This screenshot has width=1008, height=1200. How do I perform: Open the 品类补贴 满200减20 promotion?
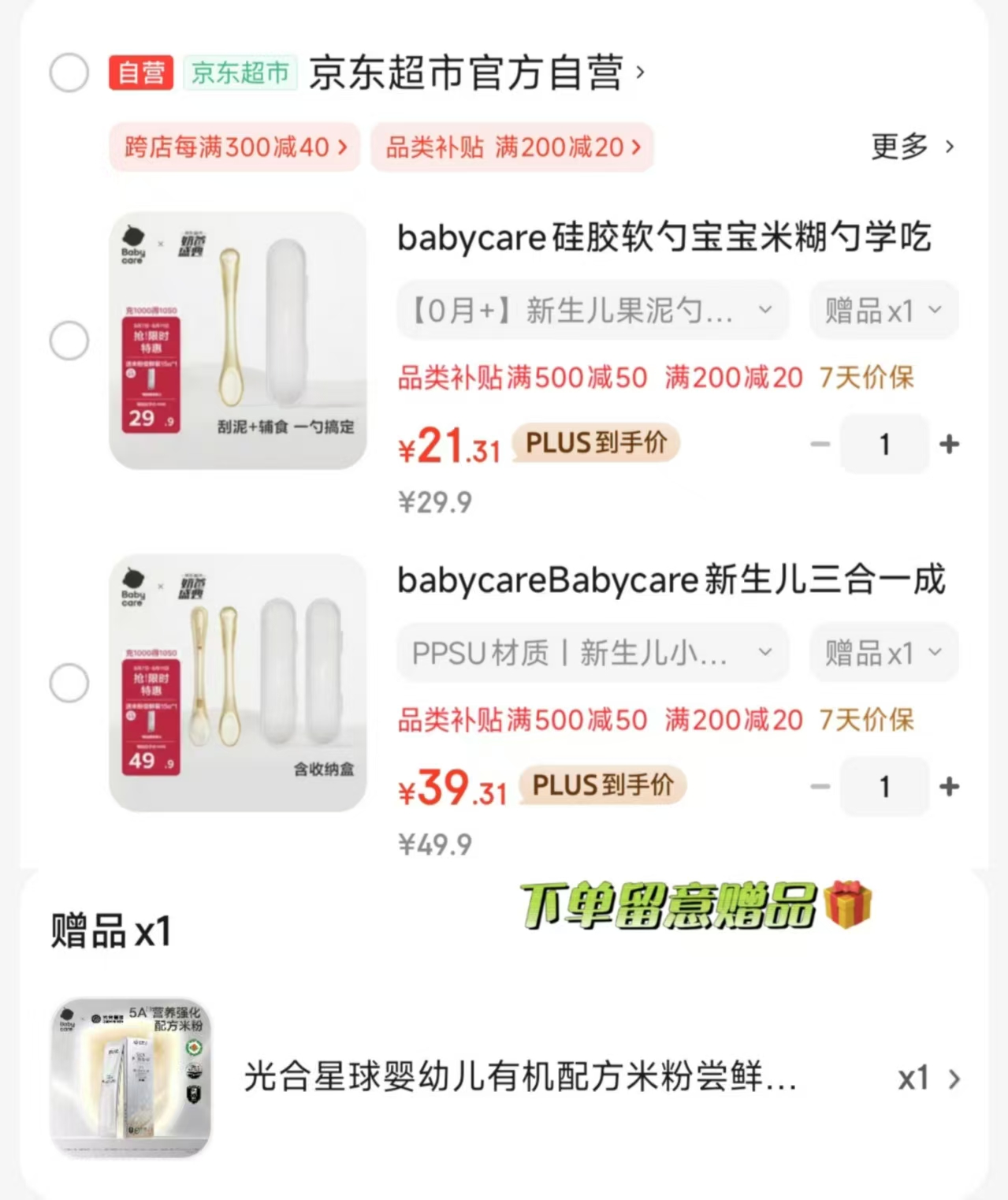point(512,147)
